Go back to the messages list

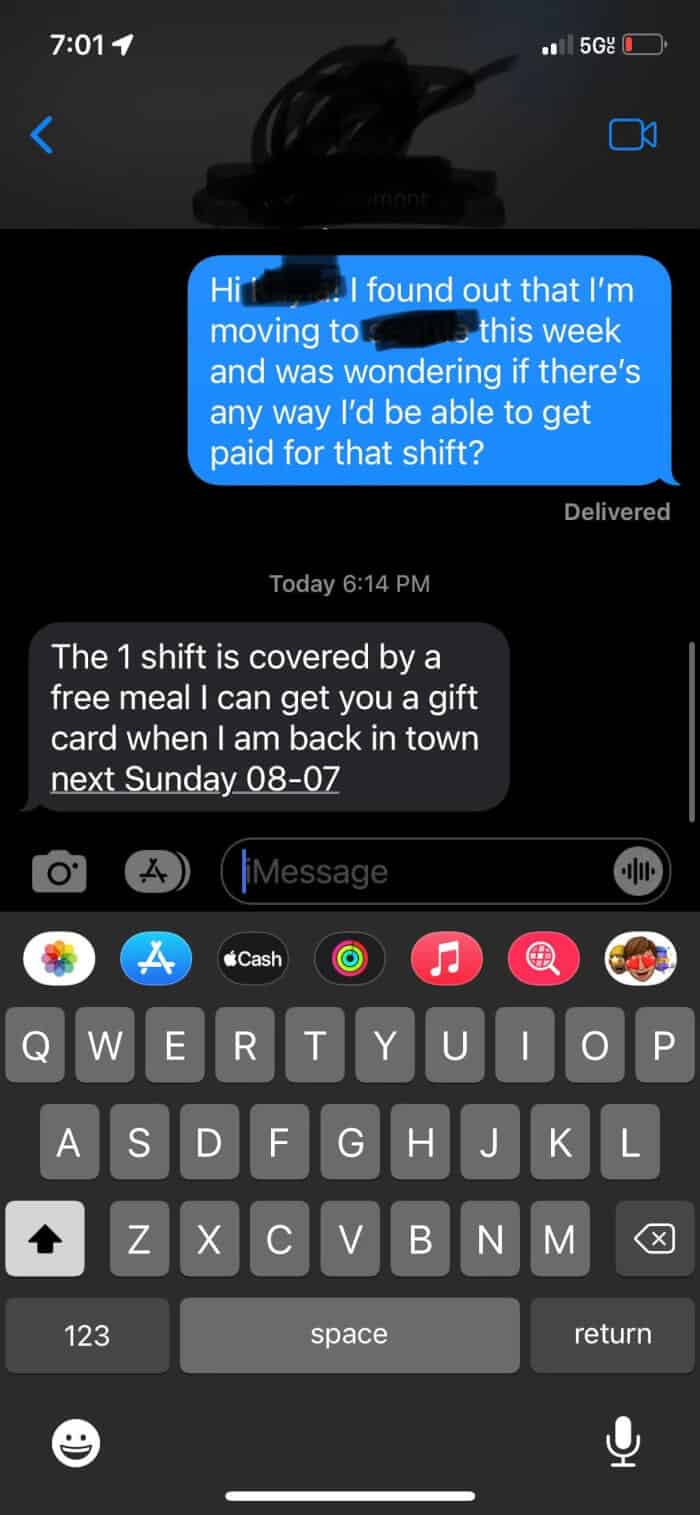point(42,134)
